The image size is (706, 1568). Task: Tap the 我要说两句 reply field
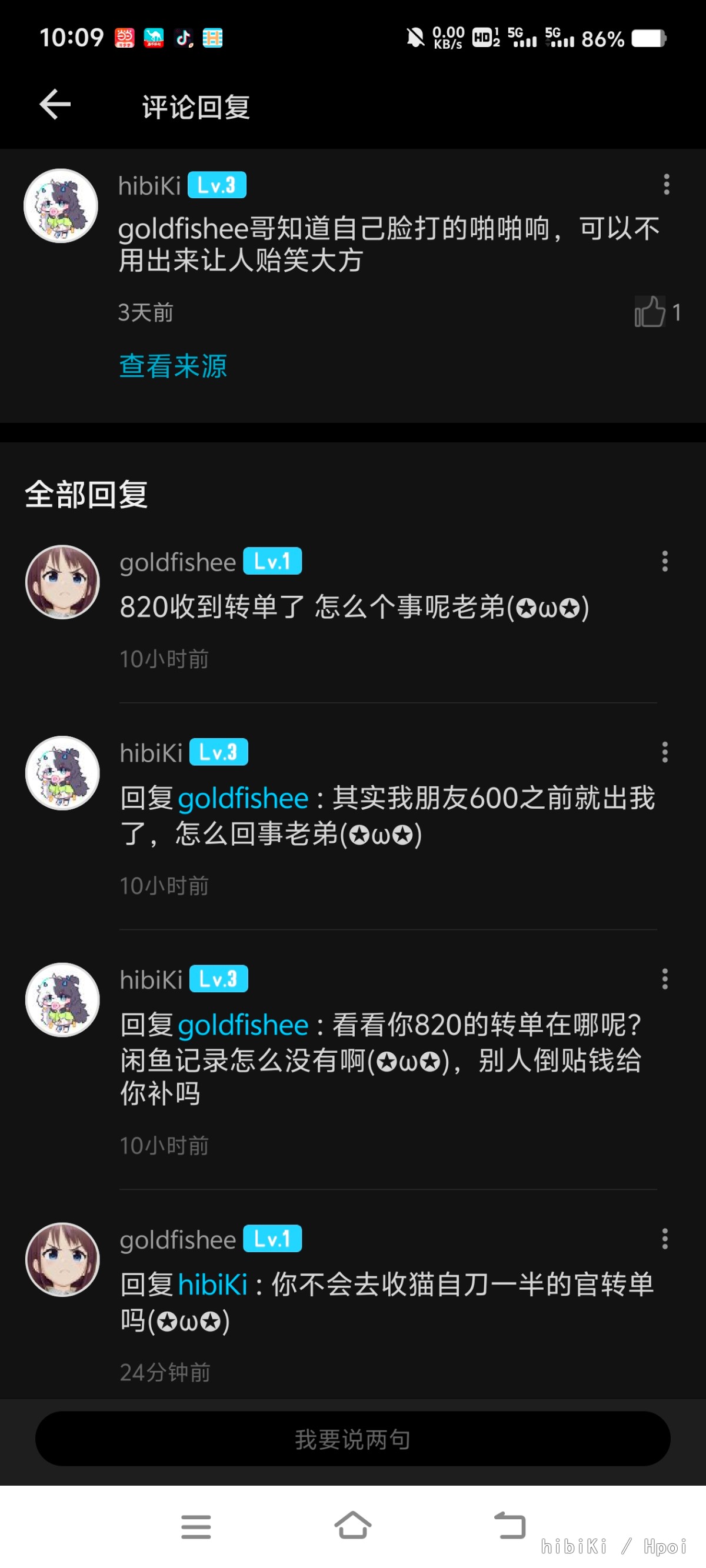(352, 1439)
